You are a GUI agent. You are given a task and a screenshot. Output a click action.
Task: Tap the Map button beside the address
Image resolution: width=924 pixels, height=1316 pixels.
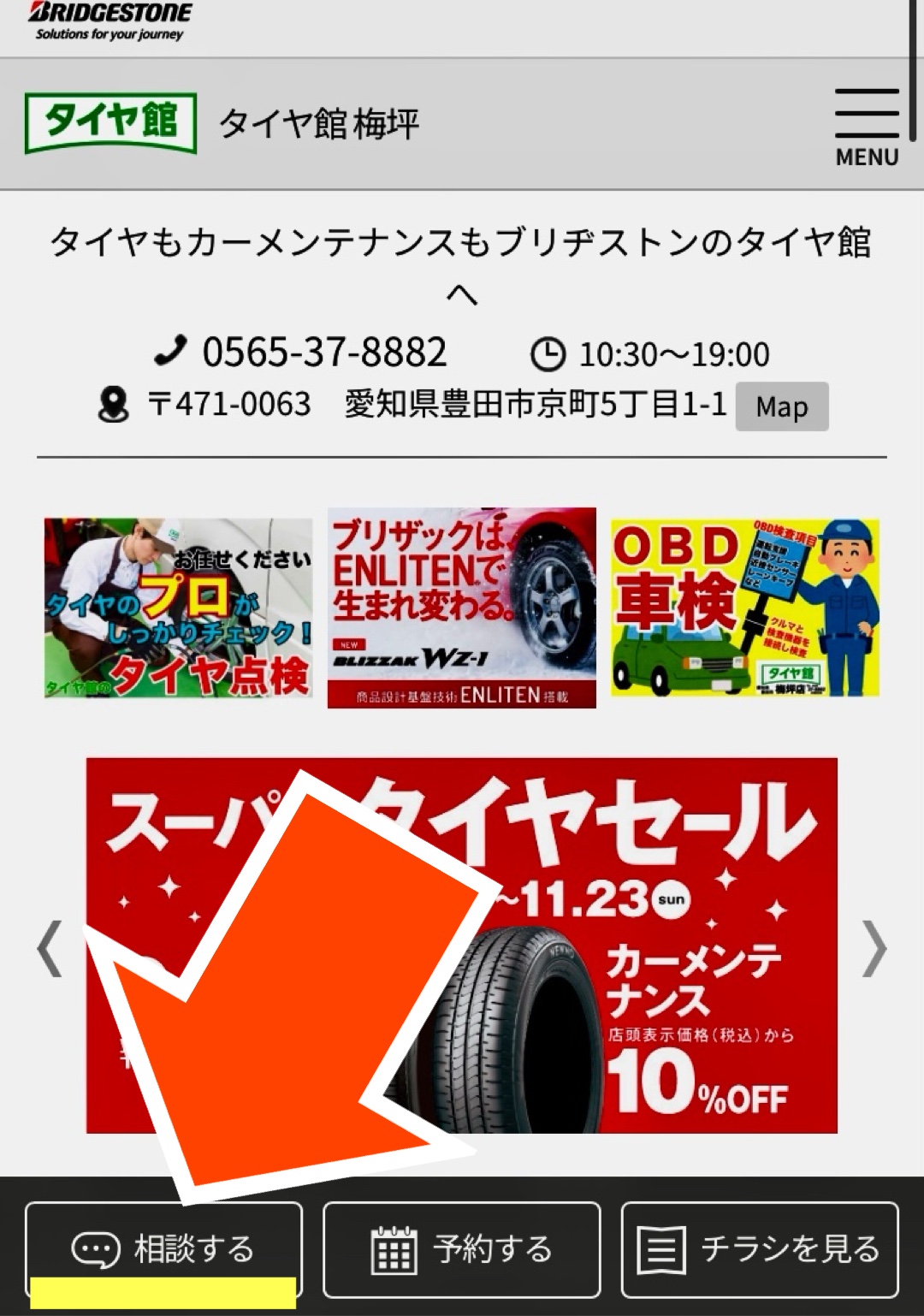(782, 406)
